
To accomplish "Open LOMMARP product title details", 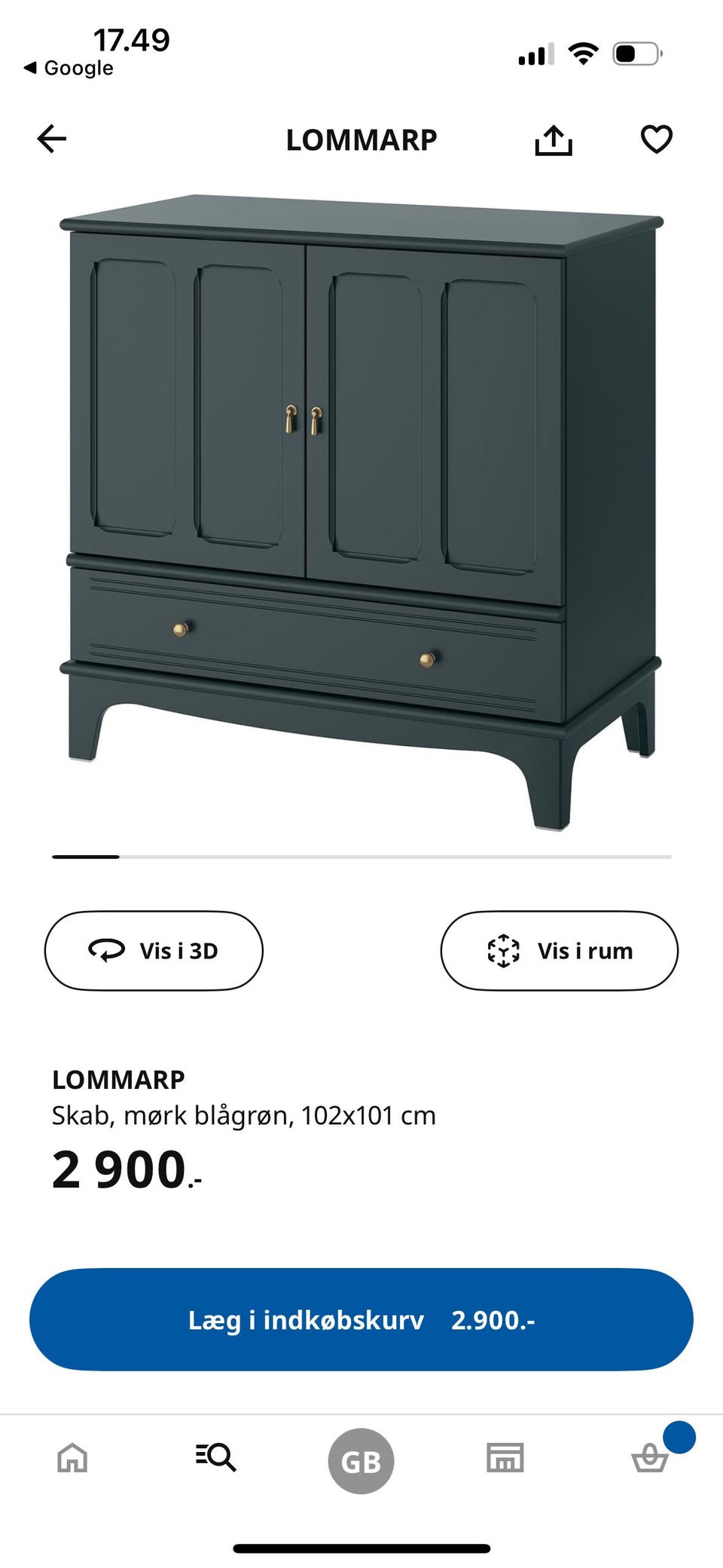I will [118, 1079].
